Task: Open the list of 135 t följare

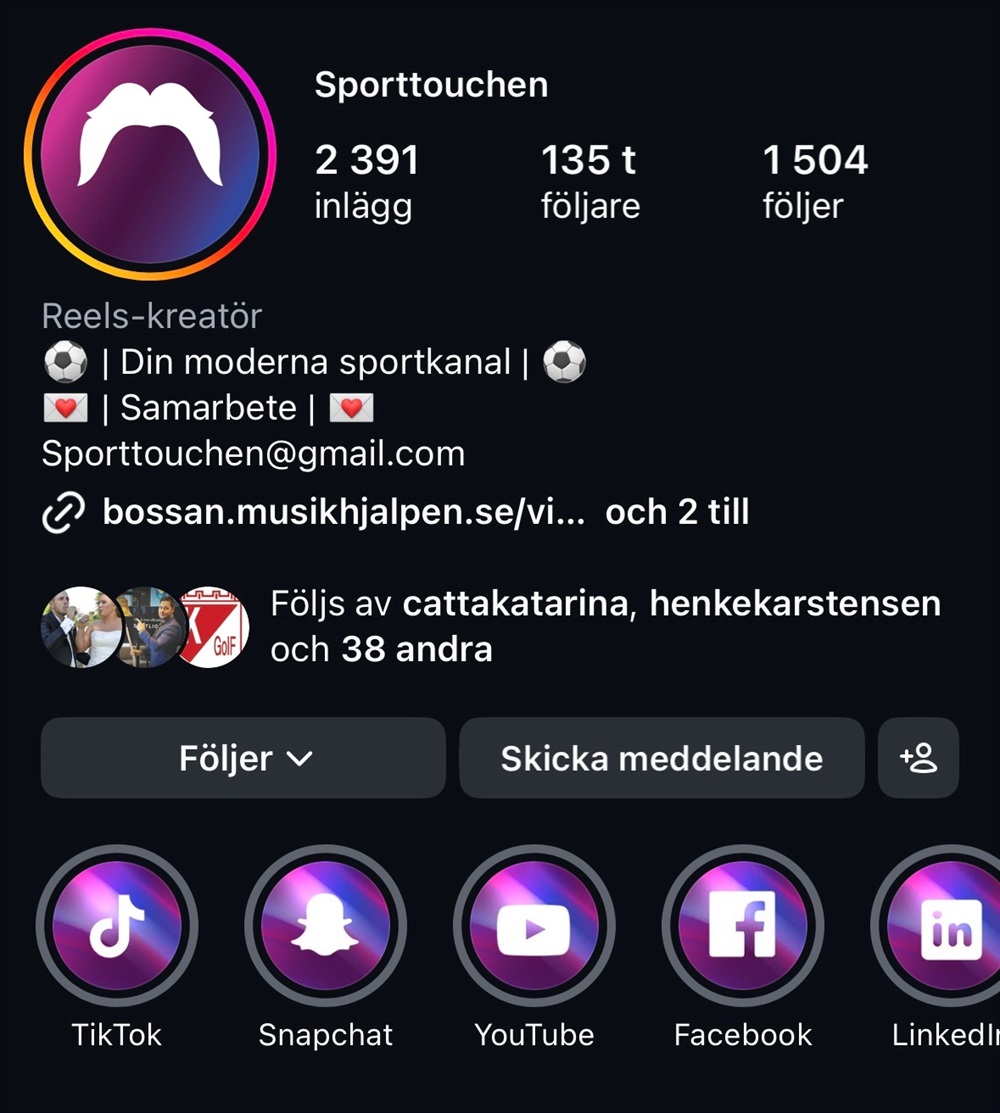Action: (590, 181)
